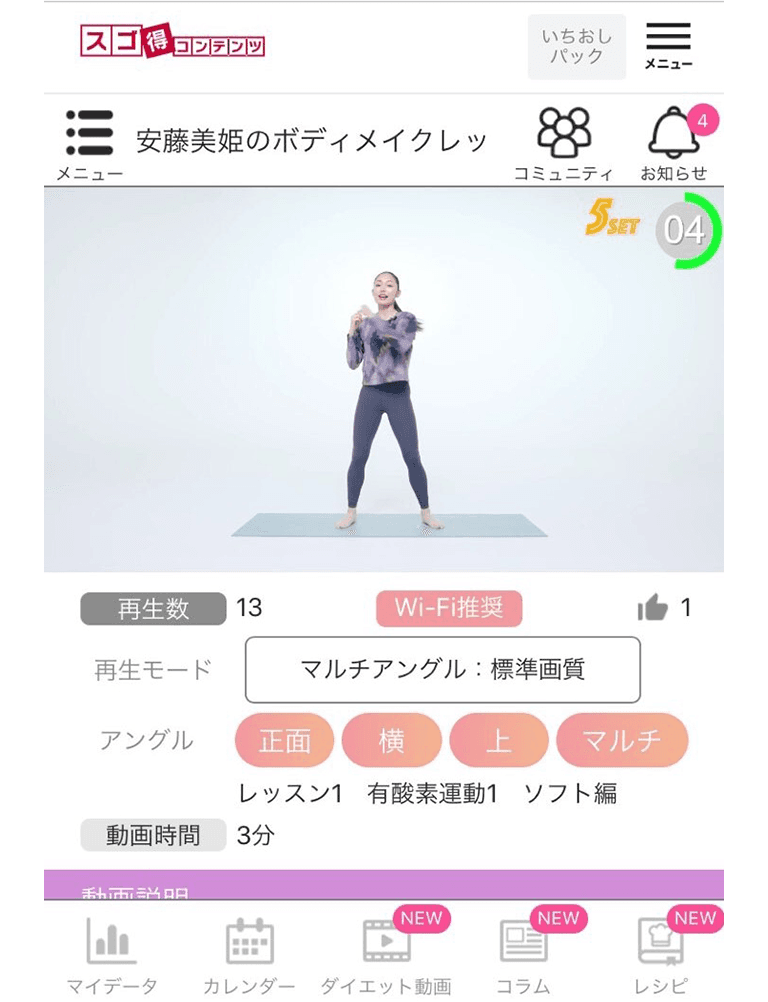
Task: Open the top-right hamburger メニュー
Action: [x=668, y=46]
